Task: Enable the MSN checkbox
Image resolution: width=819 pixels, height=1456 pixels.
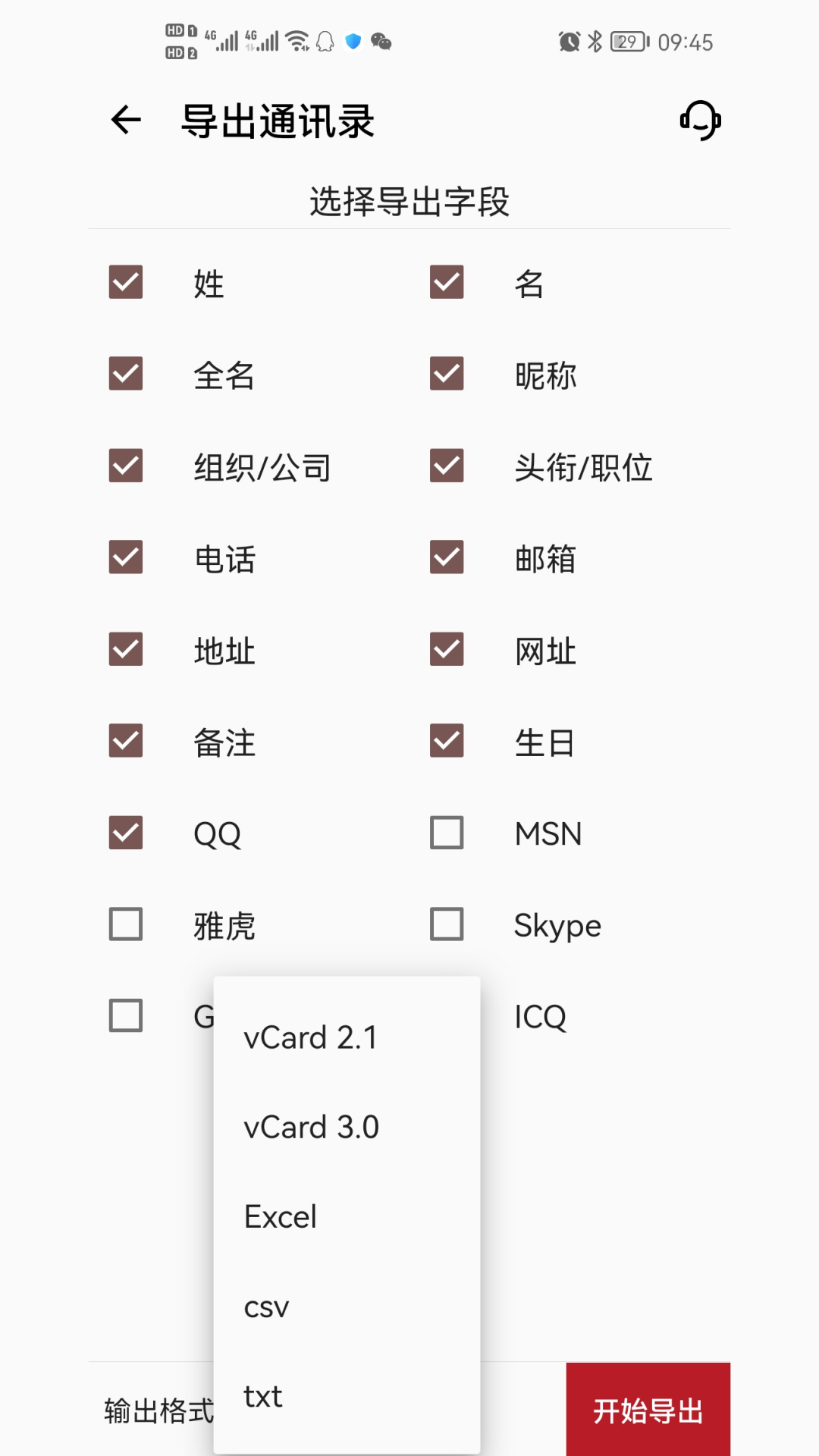Action: click(447, 833)
